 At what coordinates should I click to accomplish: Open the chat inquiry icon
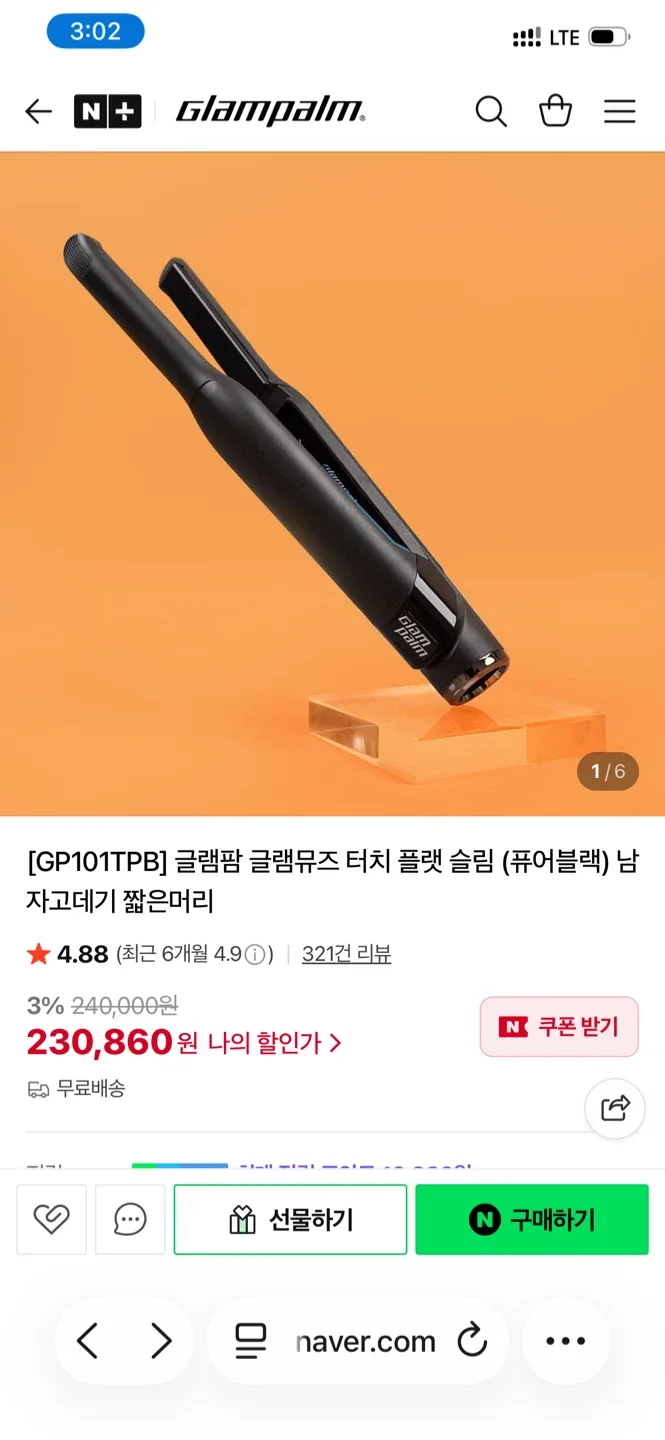pyautogui.click(x=130, y=1219)
